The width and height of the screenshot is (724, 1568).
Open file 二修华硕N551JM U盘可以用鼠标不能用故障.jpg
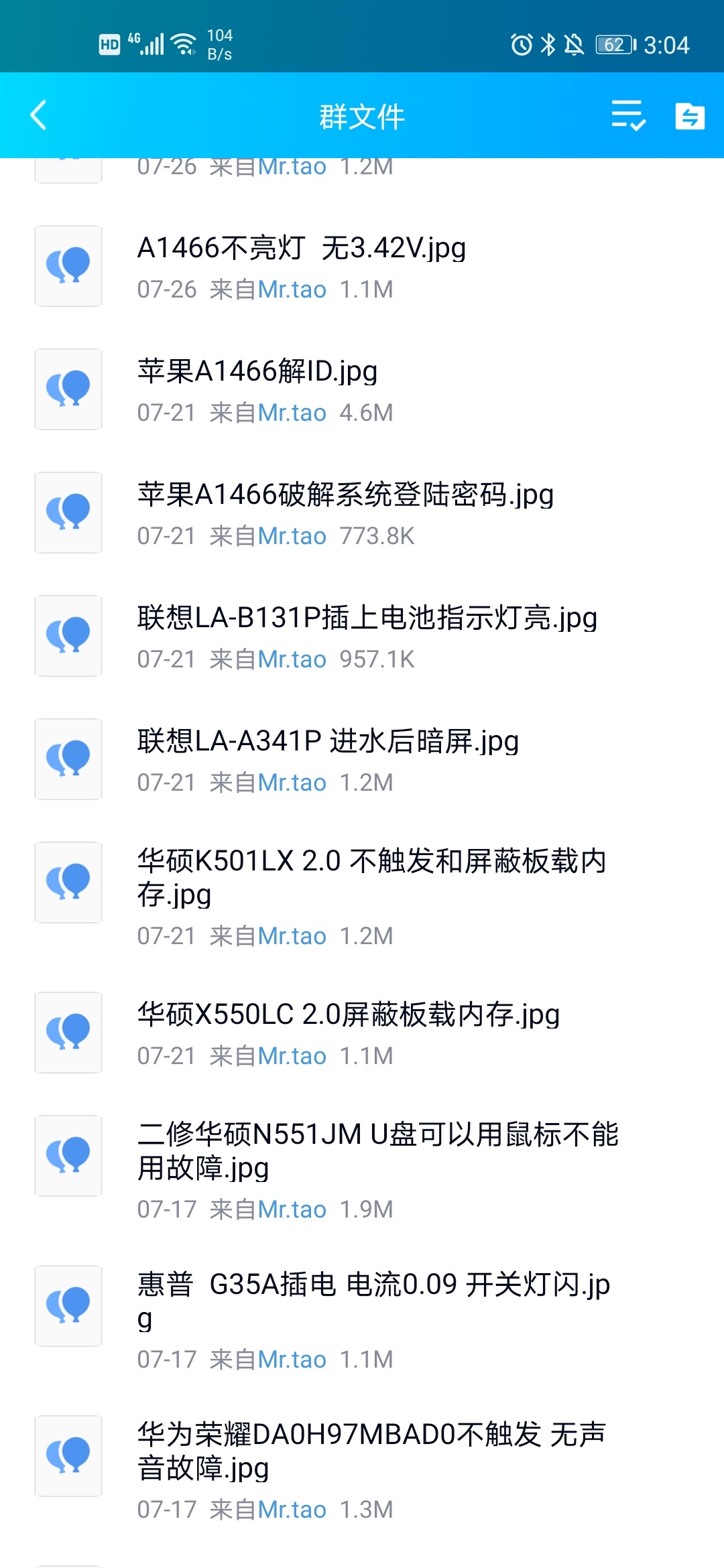pos(362,1170)
